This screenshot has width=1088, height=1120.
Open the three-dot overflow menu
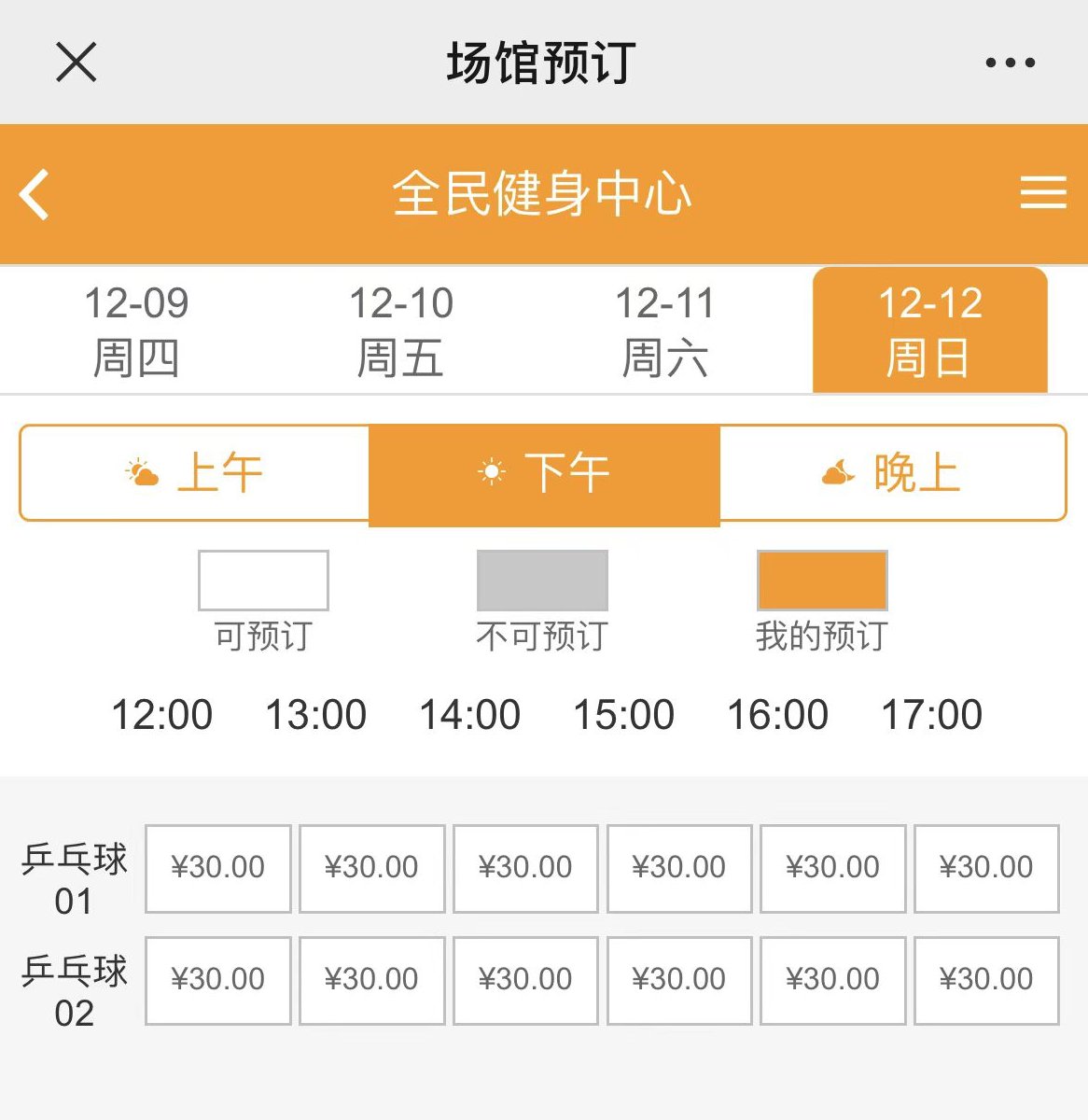pyautogui.click(x=1010, y=63)
